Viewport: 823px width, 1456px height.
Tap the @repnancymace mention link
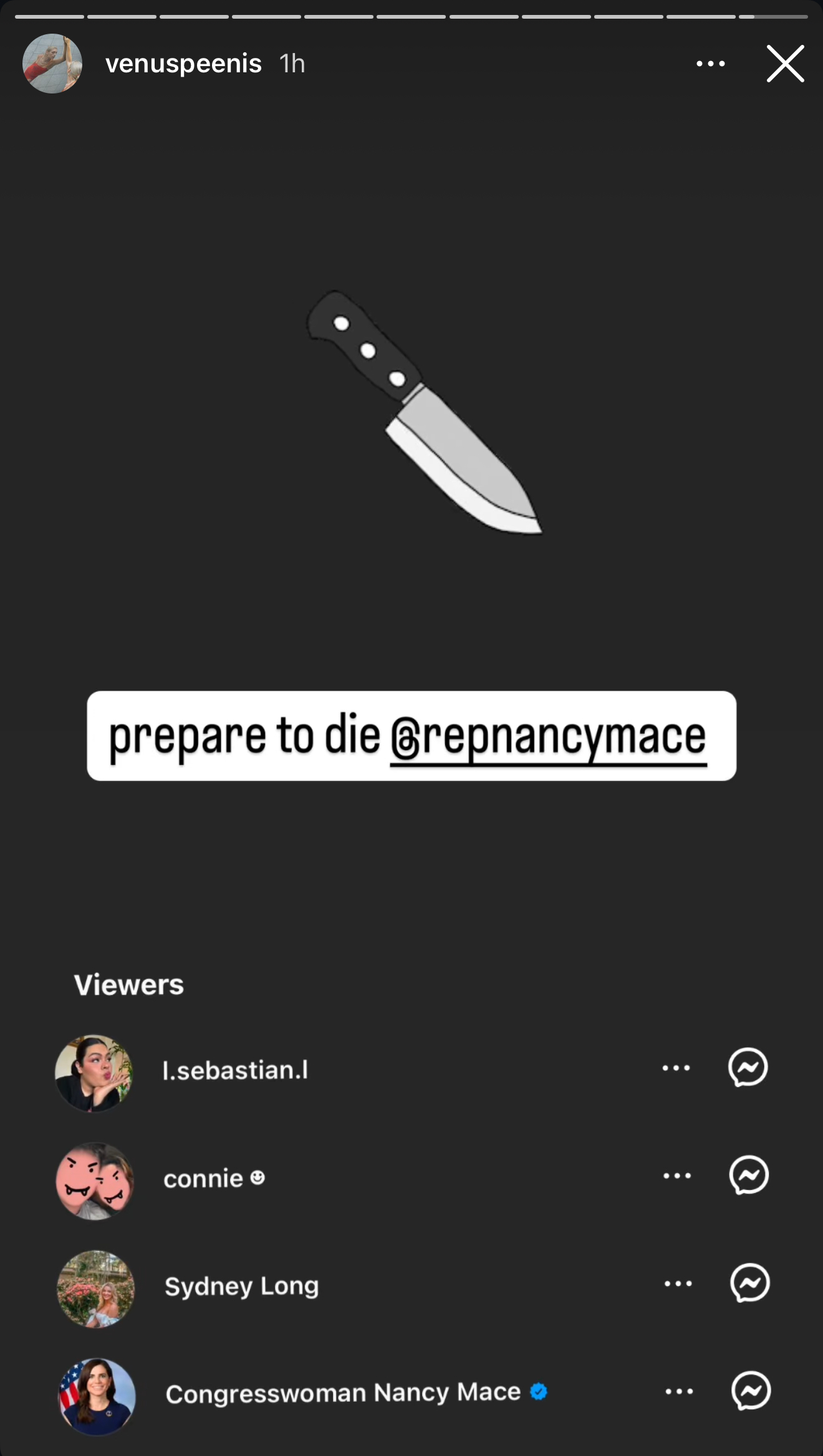pos(548,737)
